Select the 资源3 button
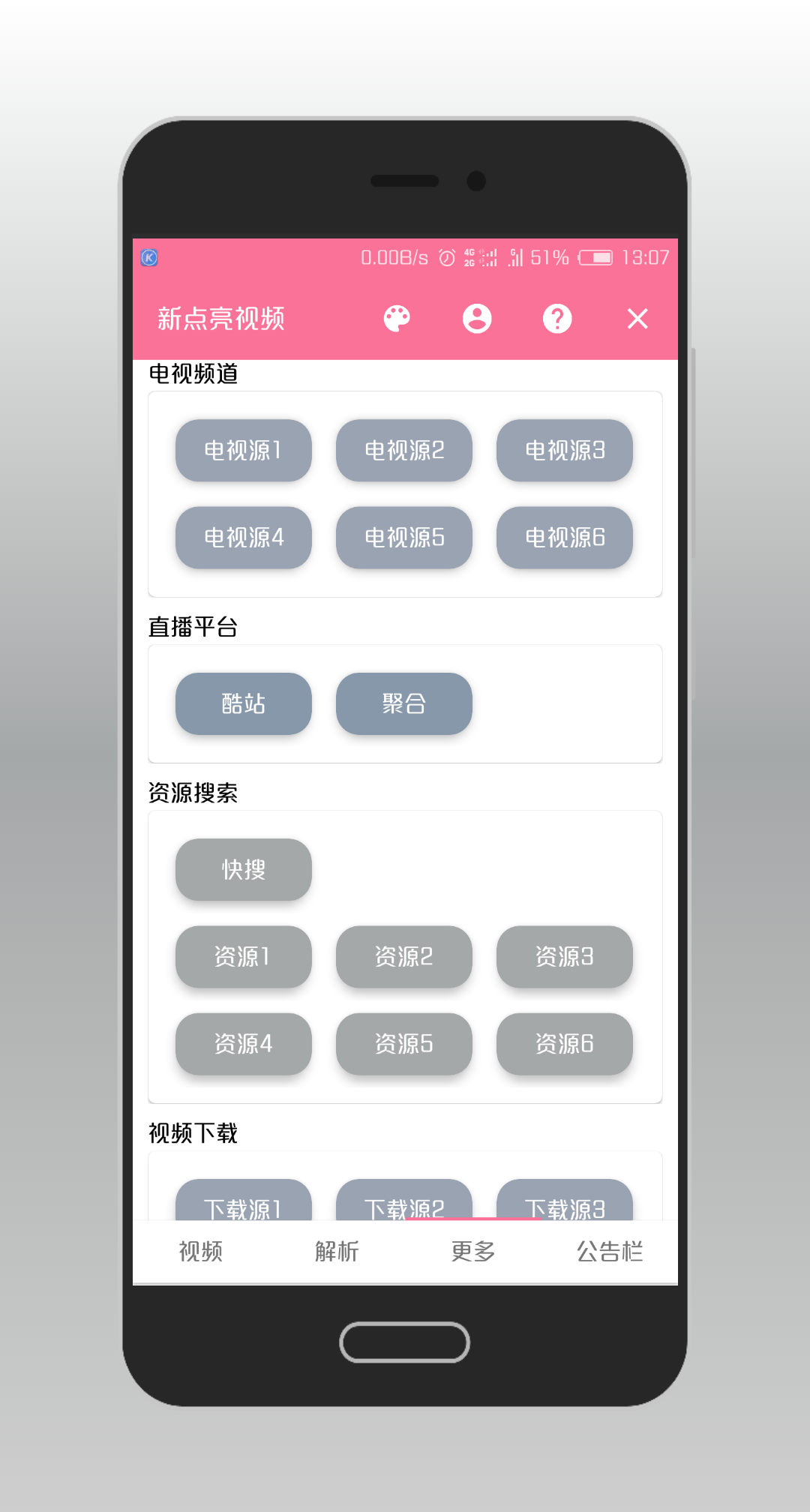This screenshot has height=1512, width=810. tap(564, 956)
